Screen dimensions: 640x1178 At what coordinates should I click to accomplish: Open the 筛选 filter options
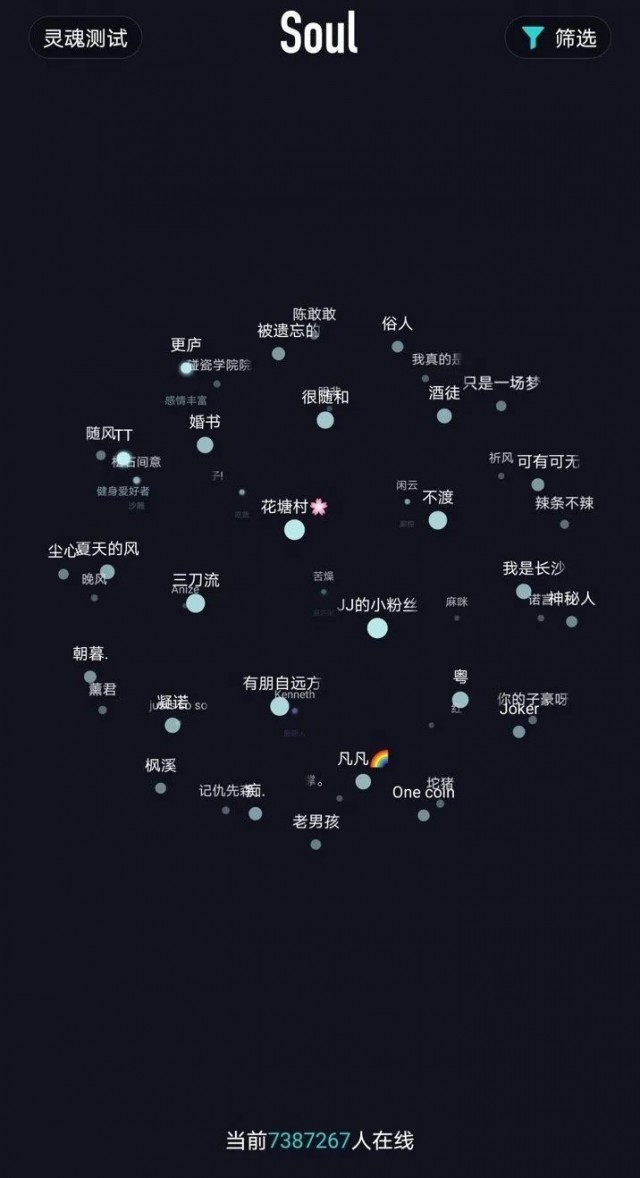click(558, 38)
